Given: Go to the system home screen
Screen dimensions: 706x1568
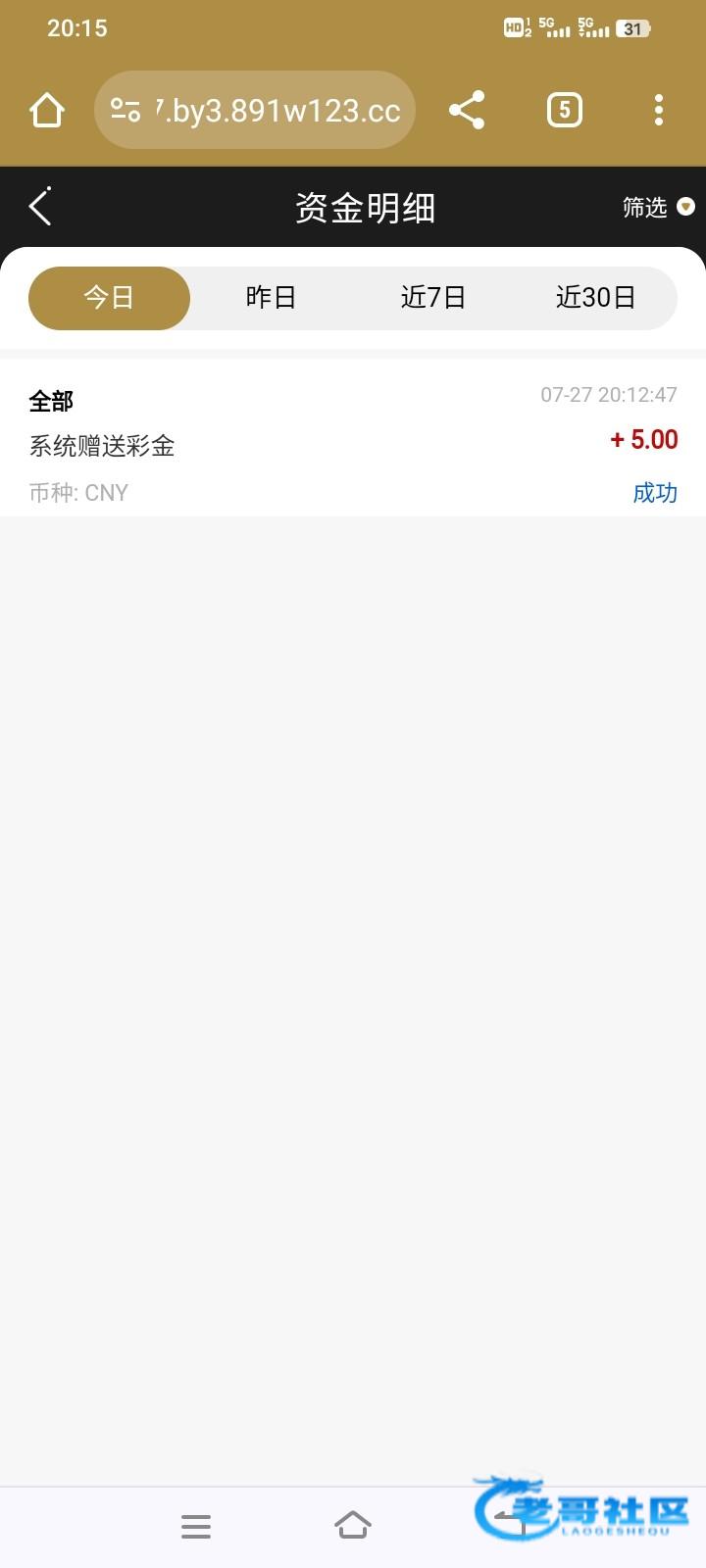Looking at the screenshot, I should [353, 1526].
